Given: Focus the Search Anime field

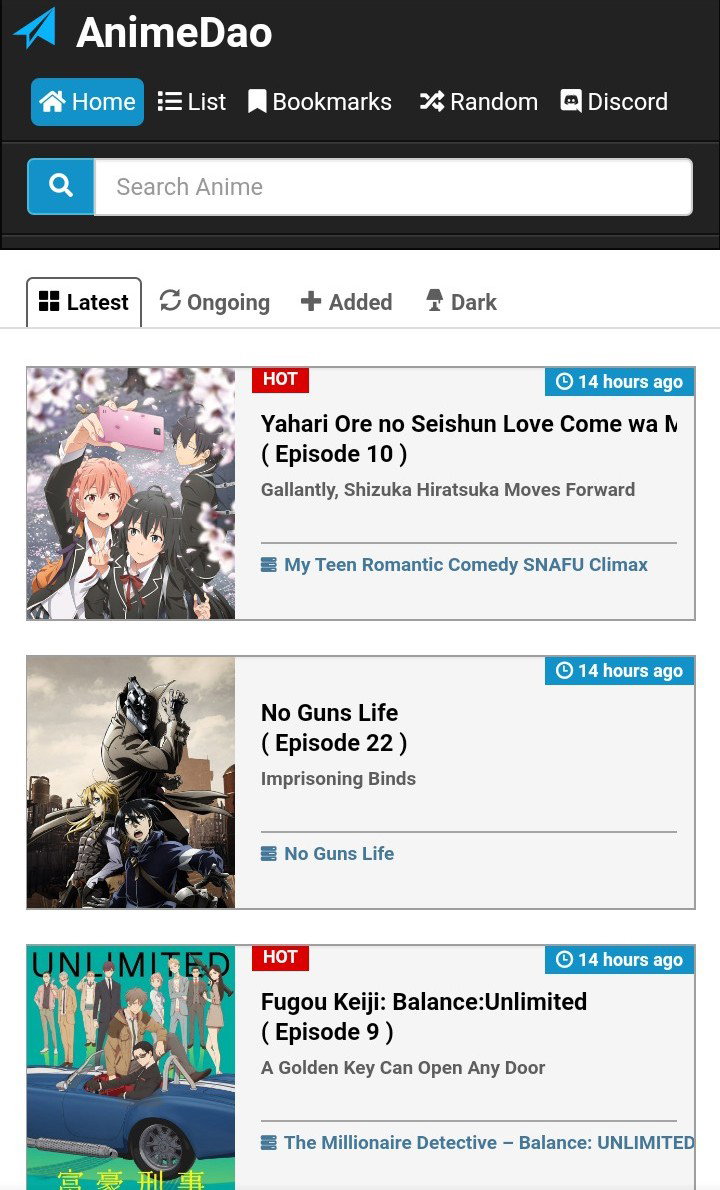Looking at the screenshot, I should click(393, 187).
